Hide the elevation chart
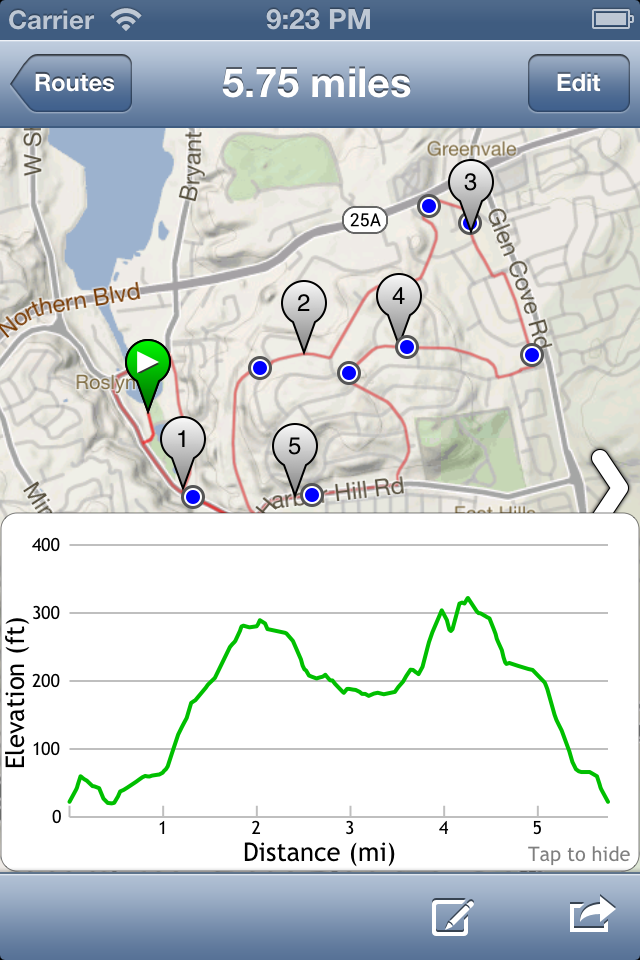The width and height of the screenshot is (640, 960). pos(579,854)
